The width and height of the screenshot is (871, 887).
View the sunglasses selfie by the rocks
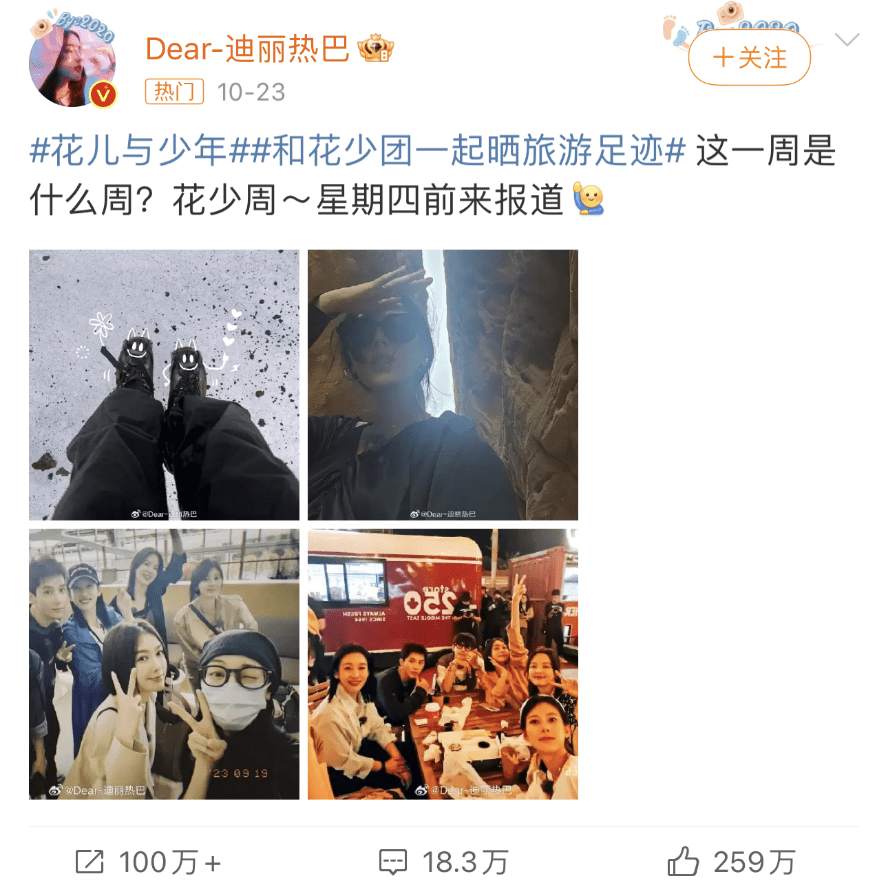442,385
